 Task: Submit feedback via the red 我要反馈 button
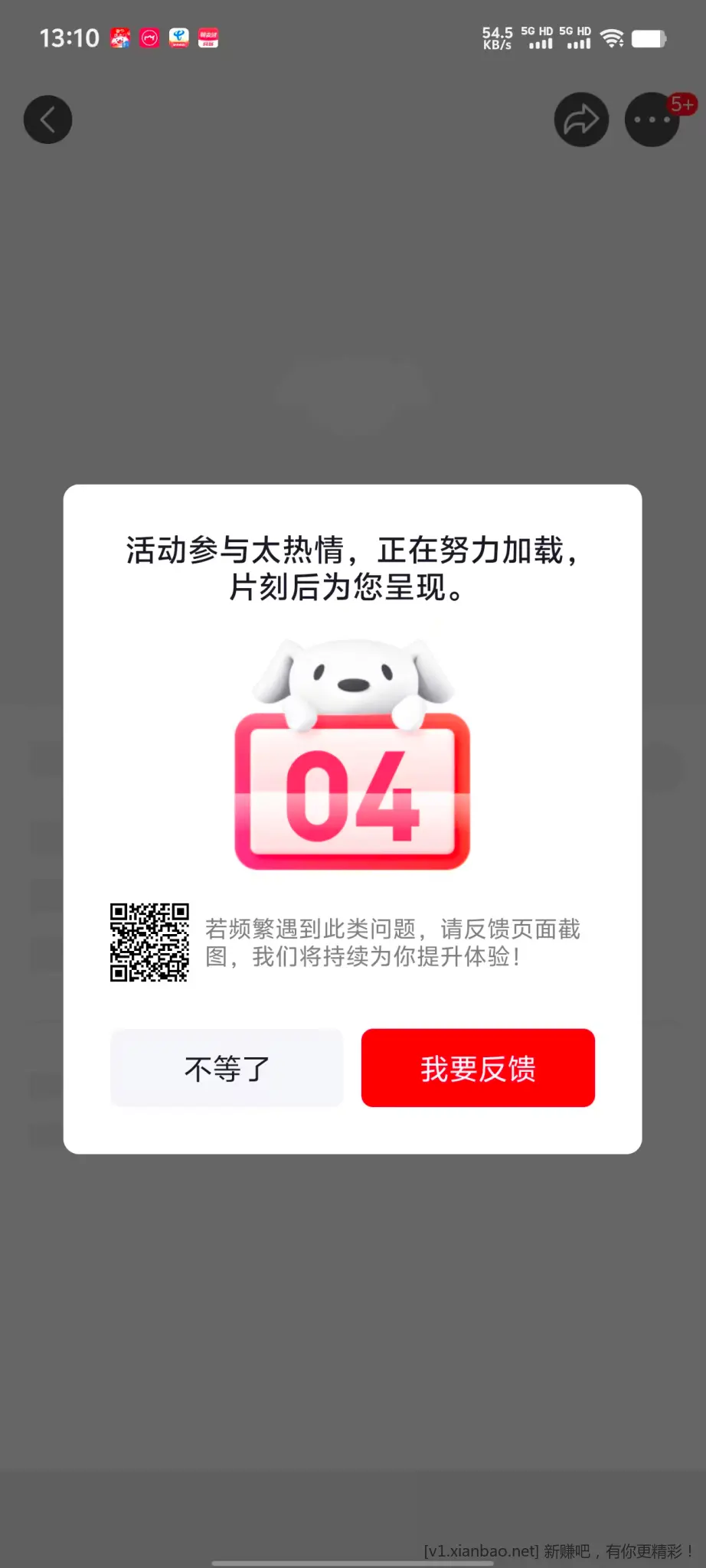(478, 1067)
